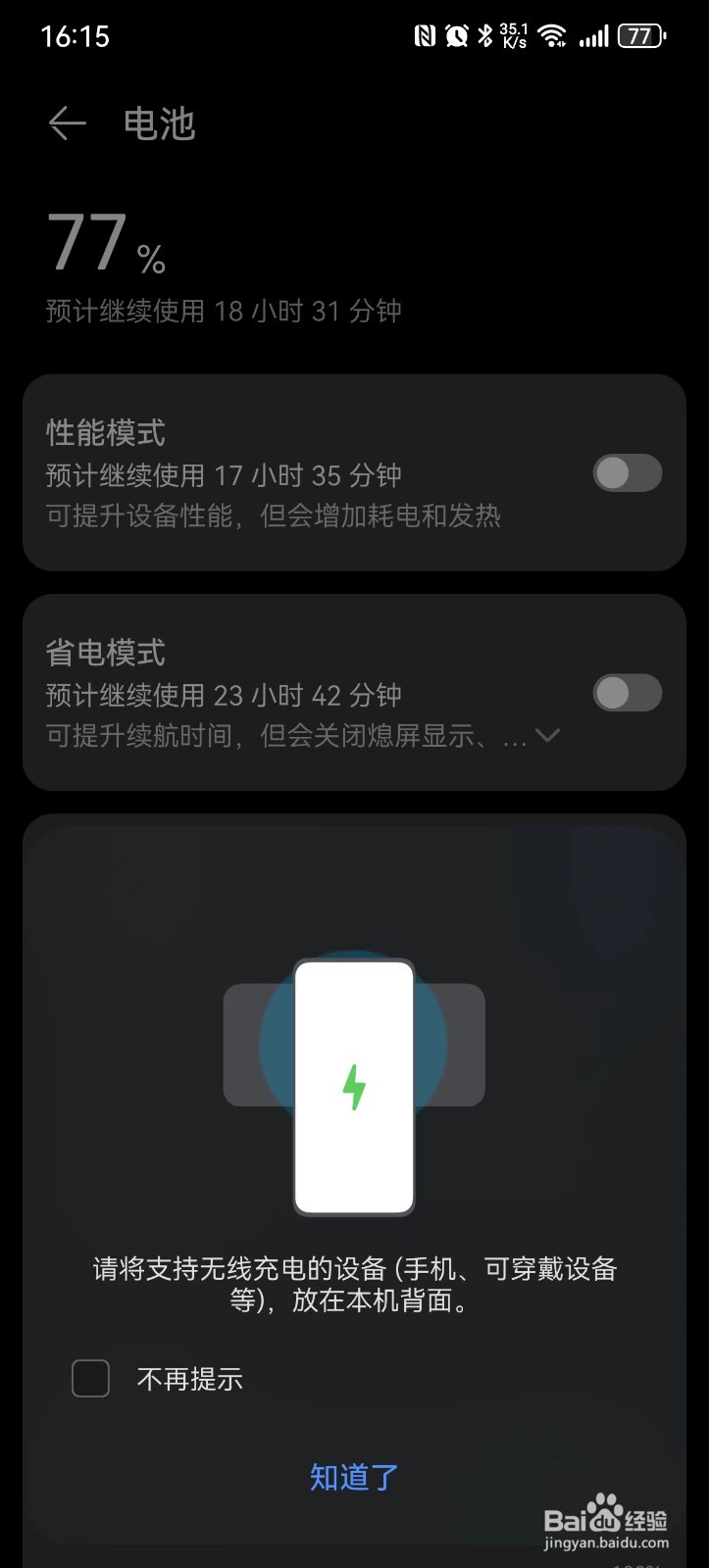709x1568 pixels.
Task: Tap the Wi-Fi icon in the status bar
Action: point(554,34)
